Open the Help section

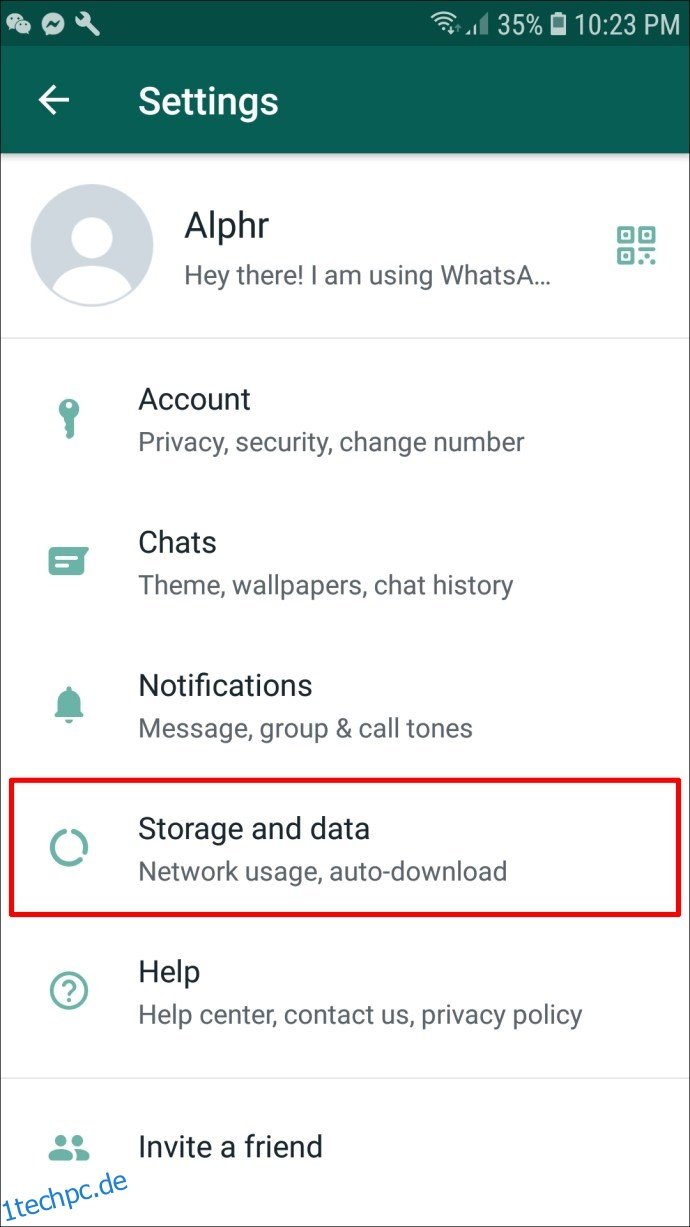click(345, 992)
